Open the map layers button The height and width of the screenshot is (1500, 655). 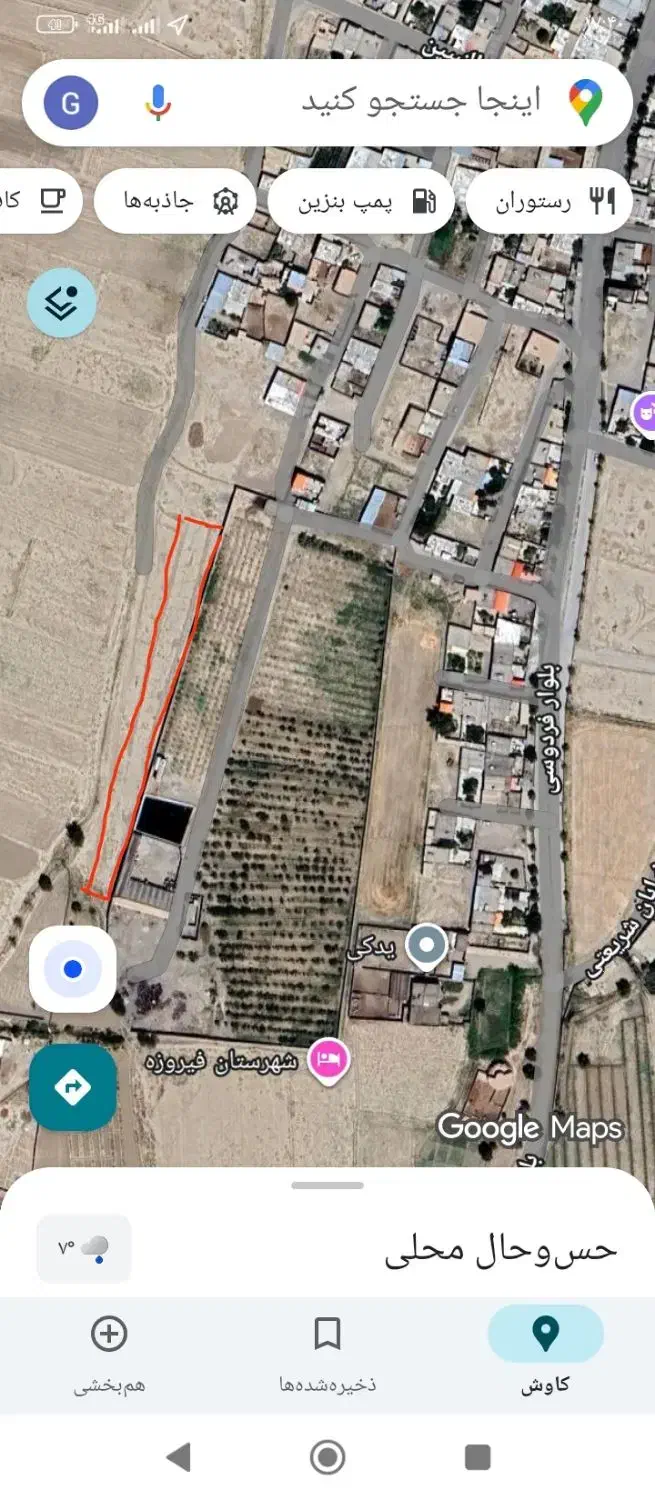tap(62, 301)
